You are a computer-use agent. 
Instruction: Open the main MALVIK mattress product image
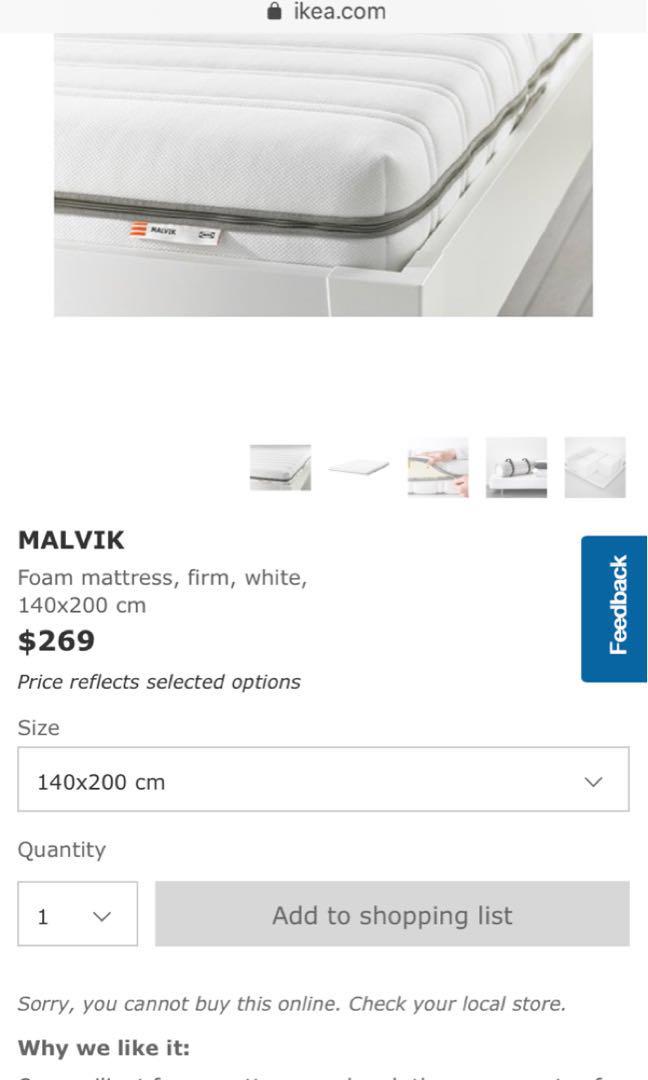pos(323,175)
